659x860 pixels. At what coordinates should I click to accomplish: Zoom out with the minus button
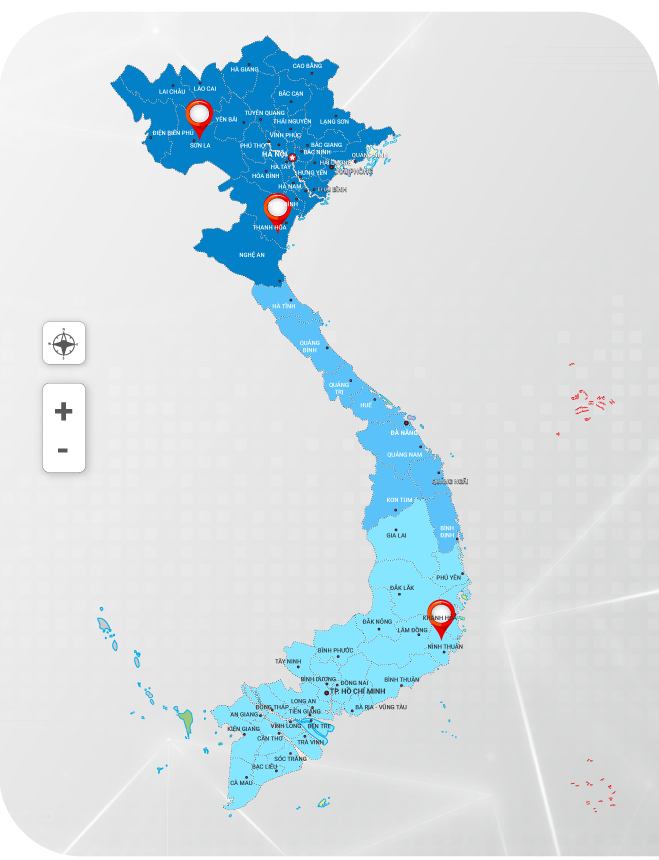tap(63, 450)
